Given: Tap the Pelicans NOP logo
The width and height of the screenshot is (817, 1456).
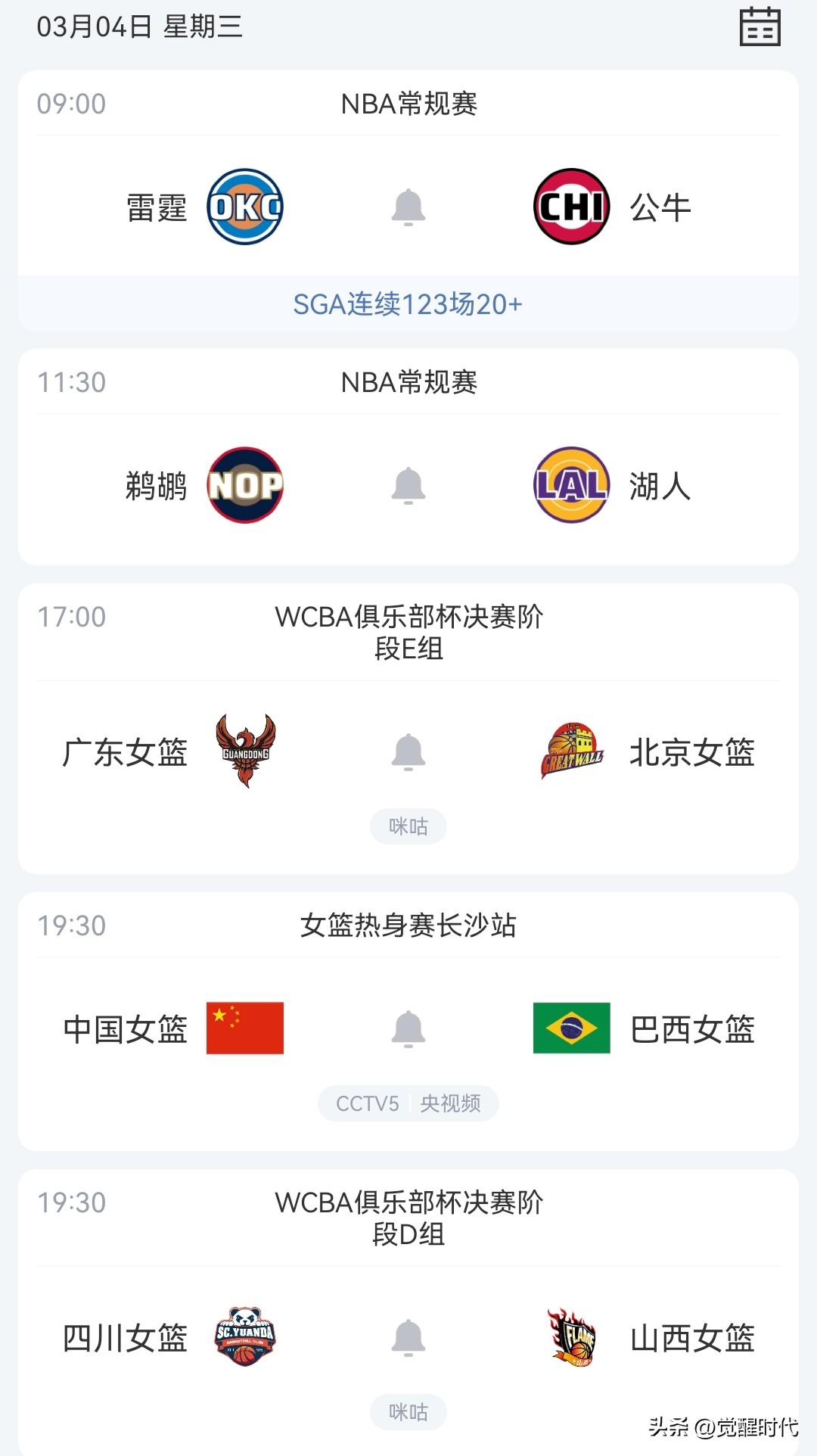Looking at the screenshot, I should 244,487.
